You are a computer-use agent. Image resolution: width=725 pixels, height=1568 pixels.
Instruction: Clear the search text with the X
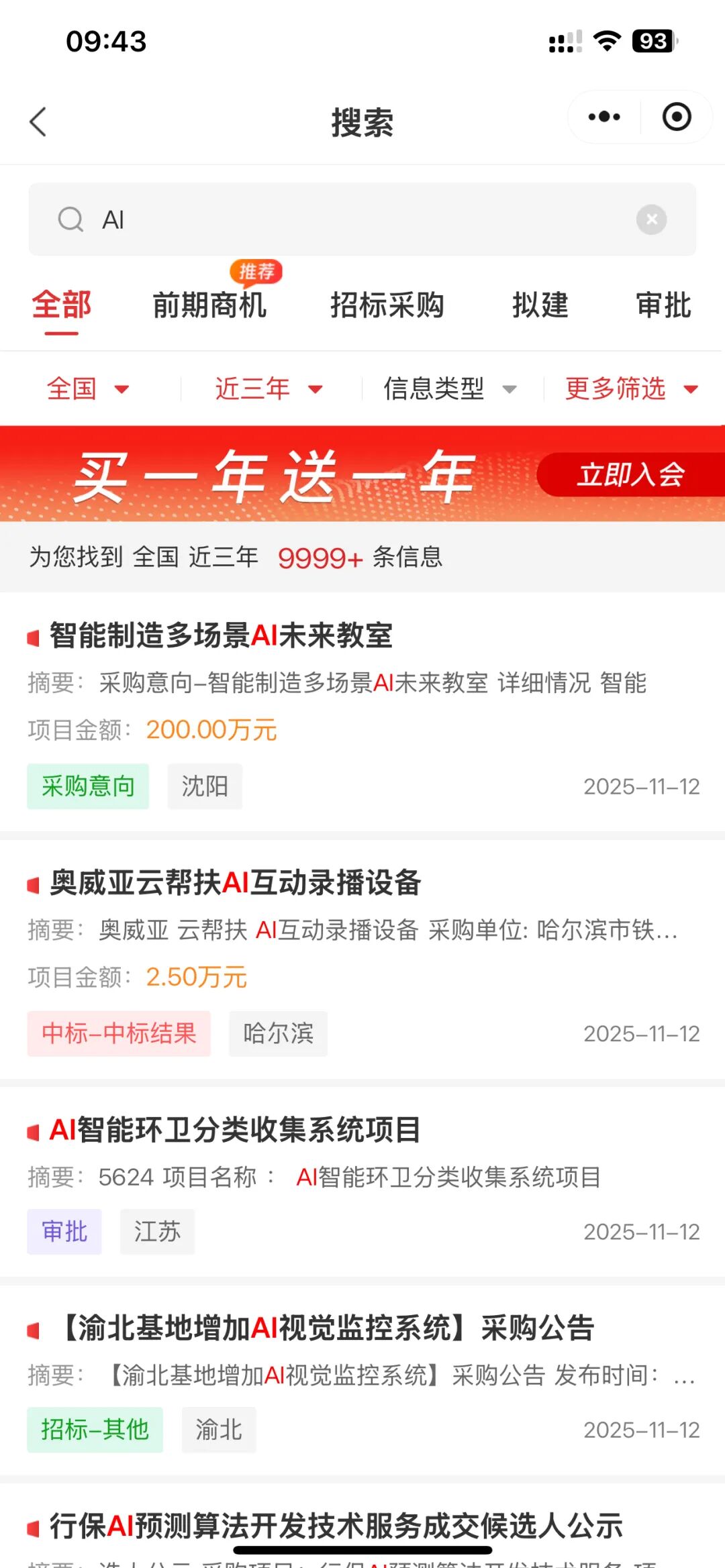pos(650,219)
